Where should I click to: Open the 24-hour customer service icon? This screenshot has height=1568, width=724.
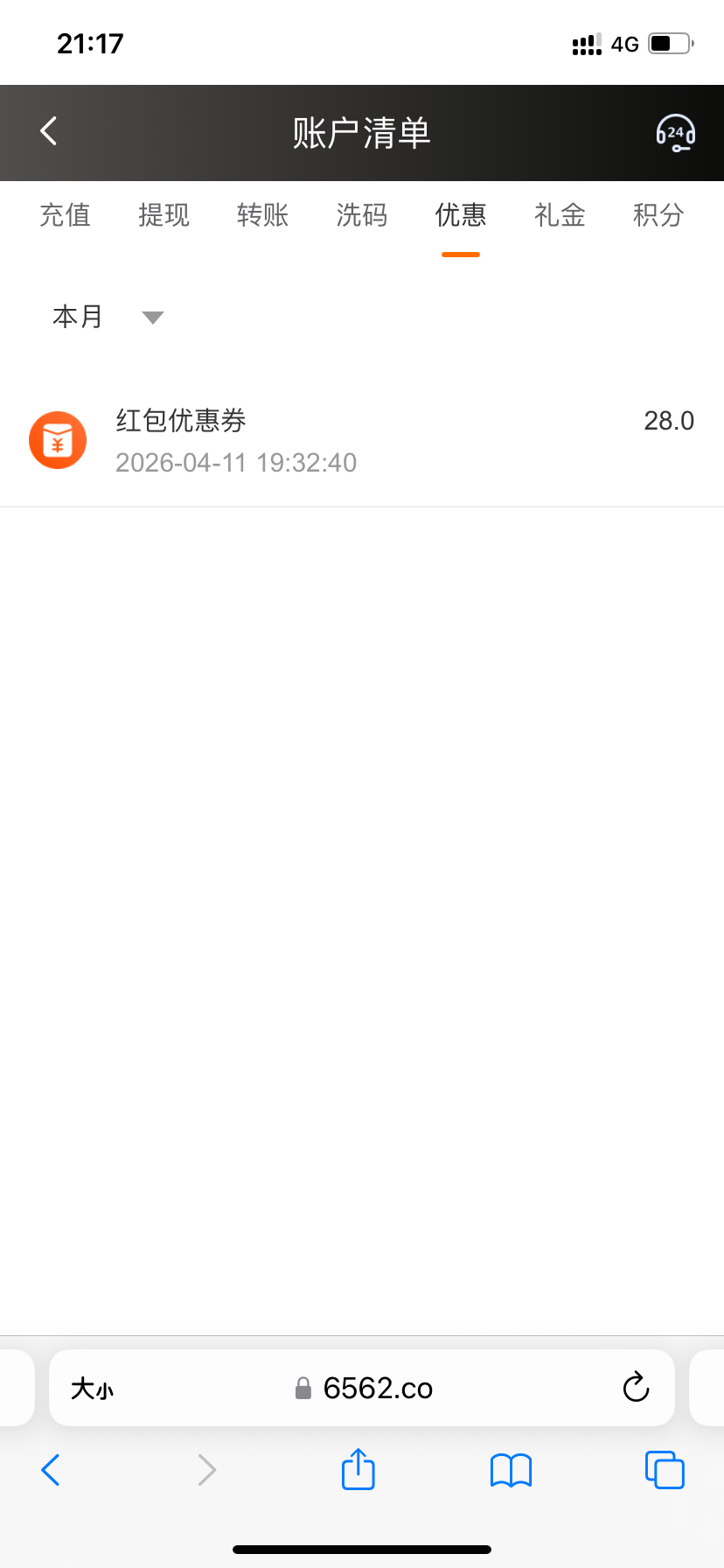pyautogui.click(x=675, y=133)
